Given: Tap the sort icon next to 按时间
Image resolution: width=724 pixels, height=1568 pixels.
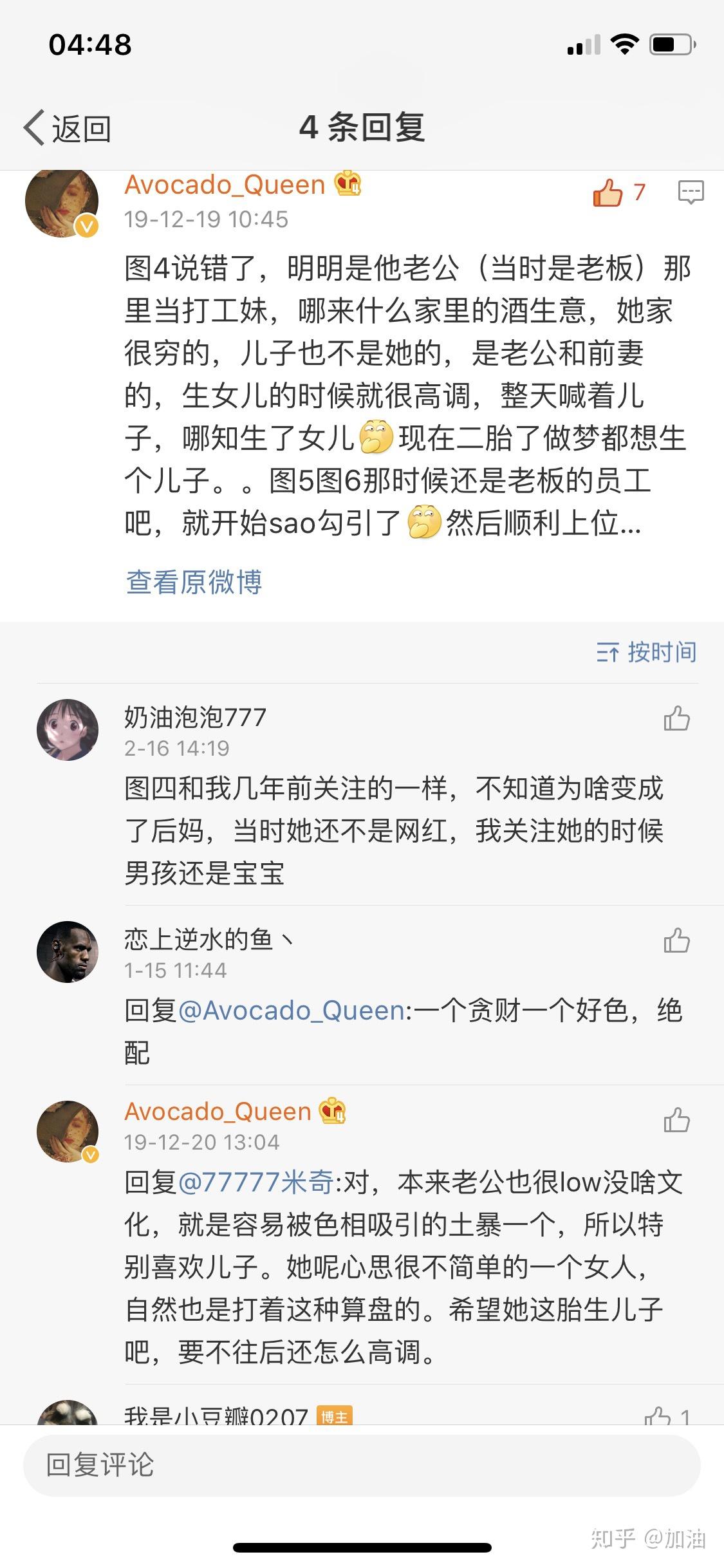Looking at the screenshot, I should click(608, 652).
